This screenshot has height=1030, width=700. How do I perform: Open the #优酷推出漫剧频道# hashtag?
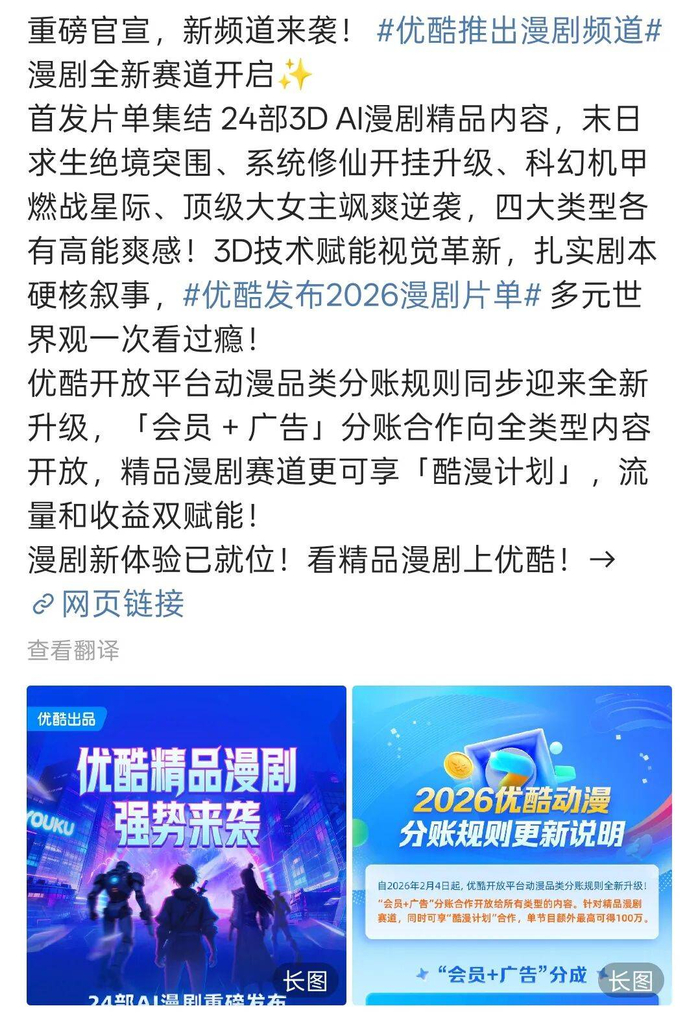pyautogui.click(x=519, y=31)
